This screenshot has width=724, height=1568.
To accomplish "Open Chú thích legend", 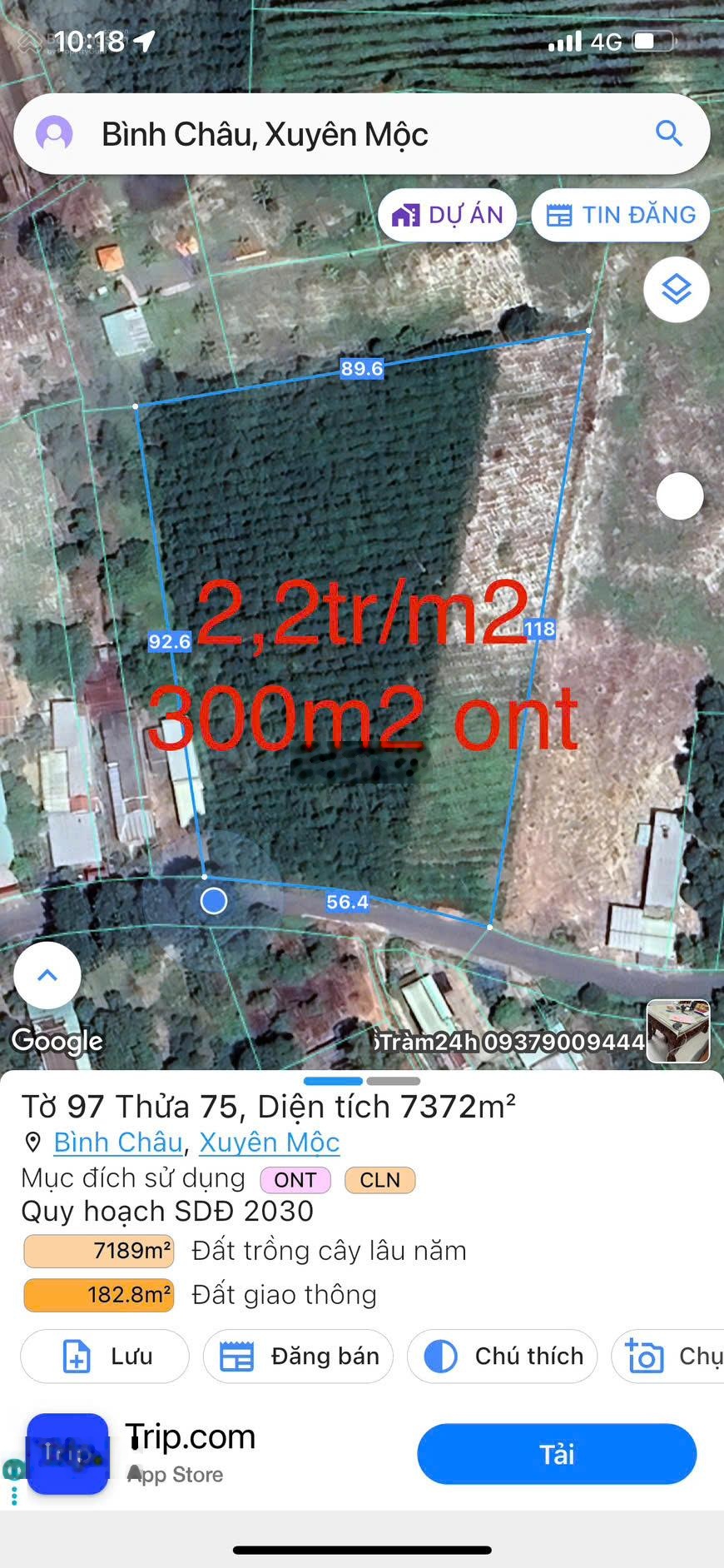I will tap(502, 1356).
